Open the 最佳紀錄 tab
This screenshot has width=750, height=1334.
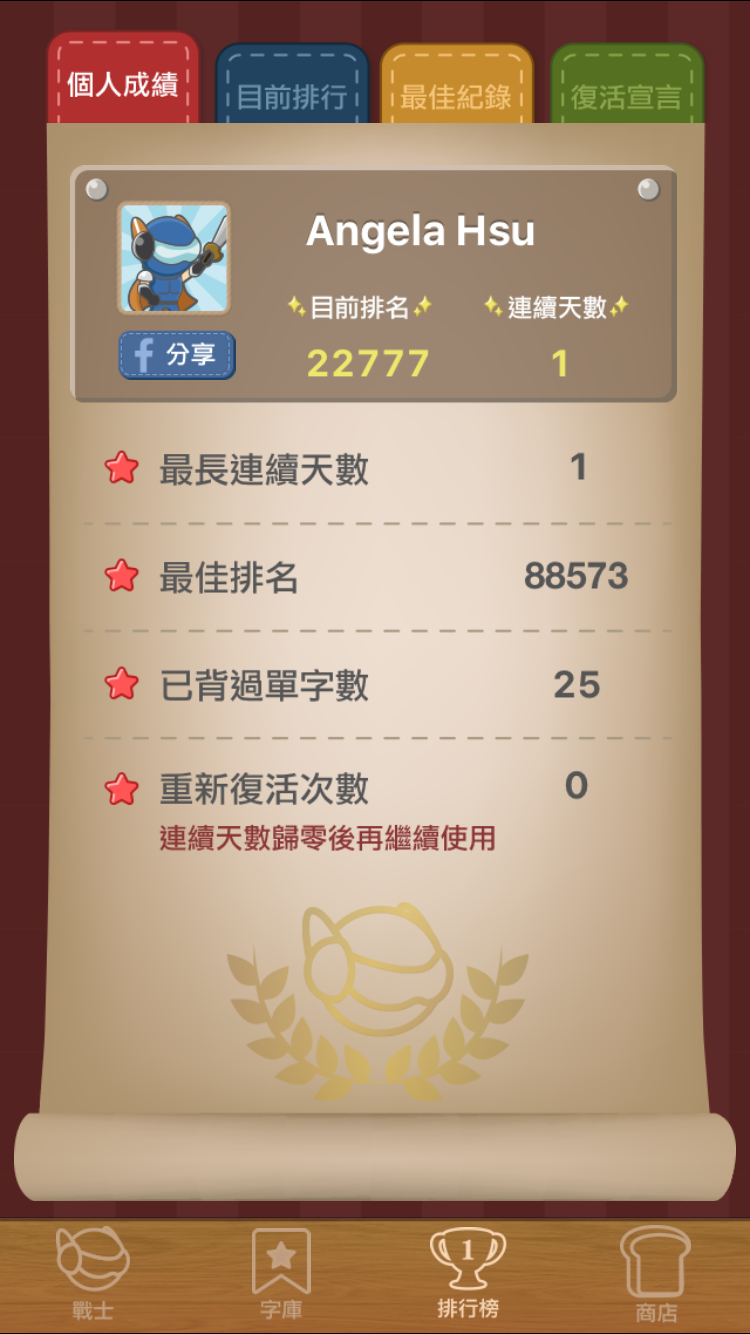coord(456,90)
